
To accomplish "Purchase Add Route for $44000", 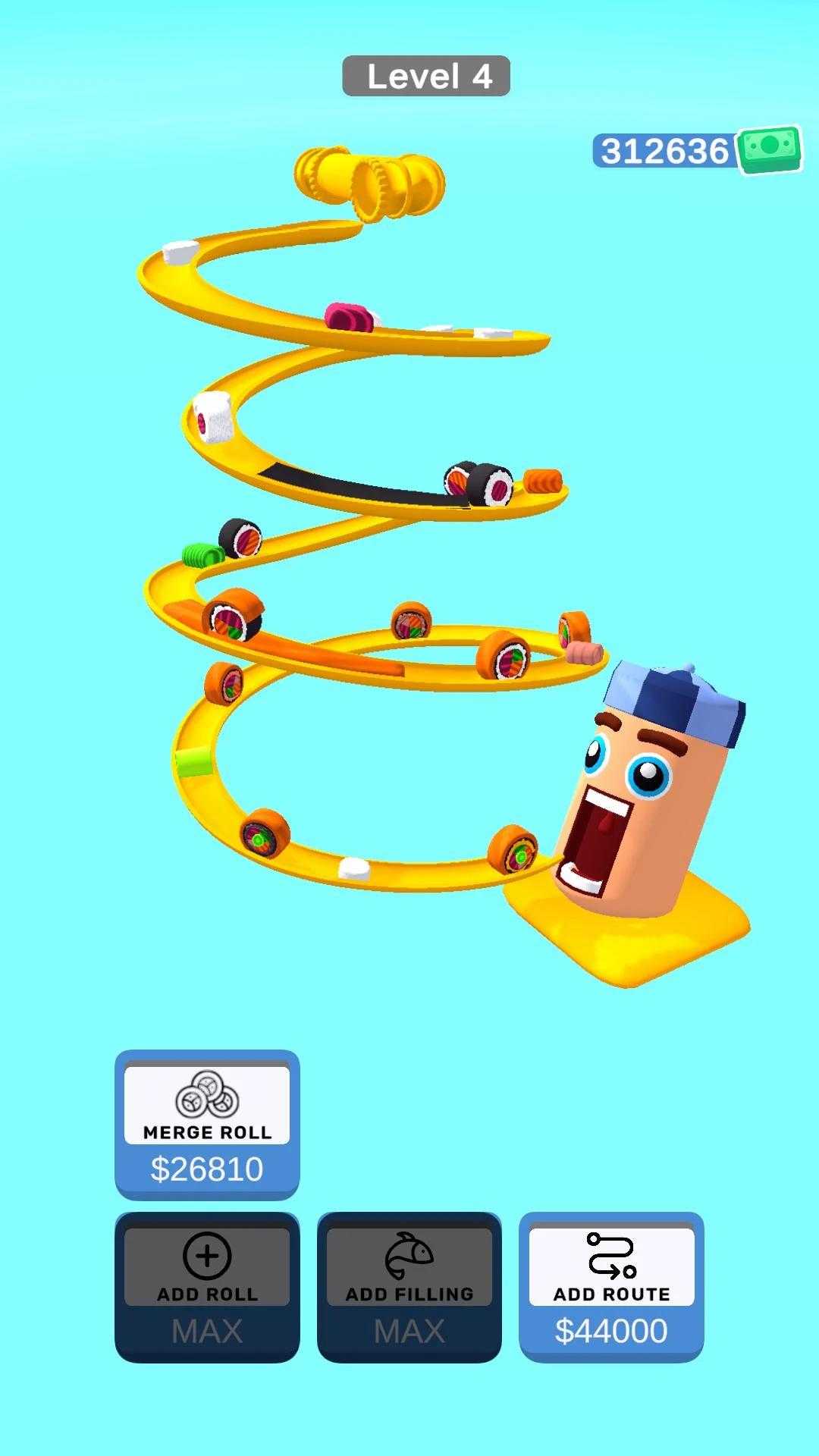I will [611, 1286].
